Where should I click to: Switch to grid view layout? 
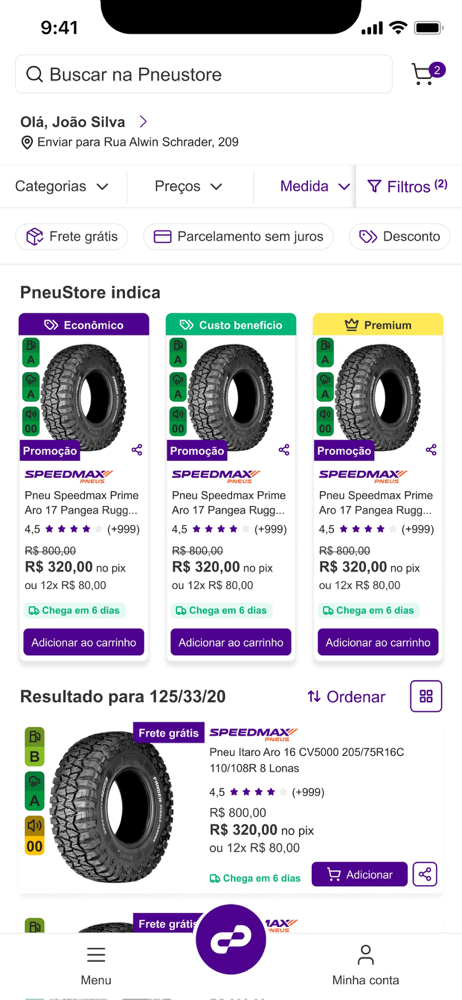[426, 696]
